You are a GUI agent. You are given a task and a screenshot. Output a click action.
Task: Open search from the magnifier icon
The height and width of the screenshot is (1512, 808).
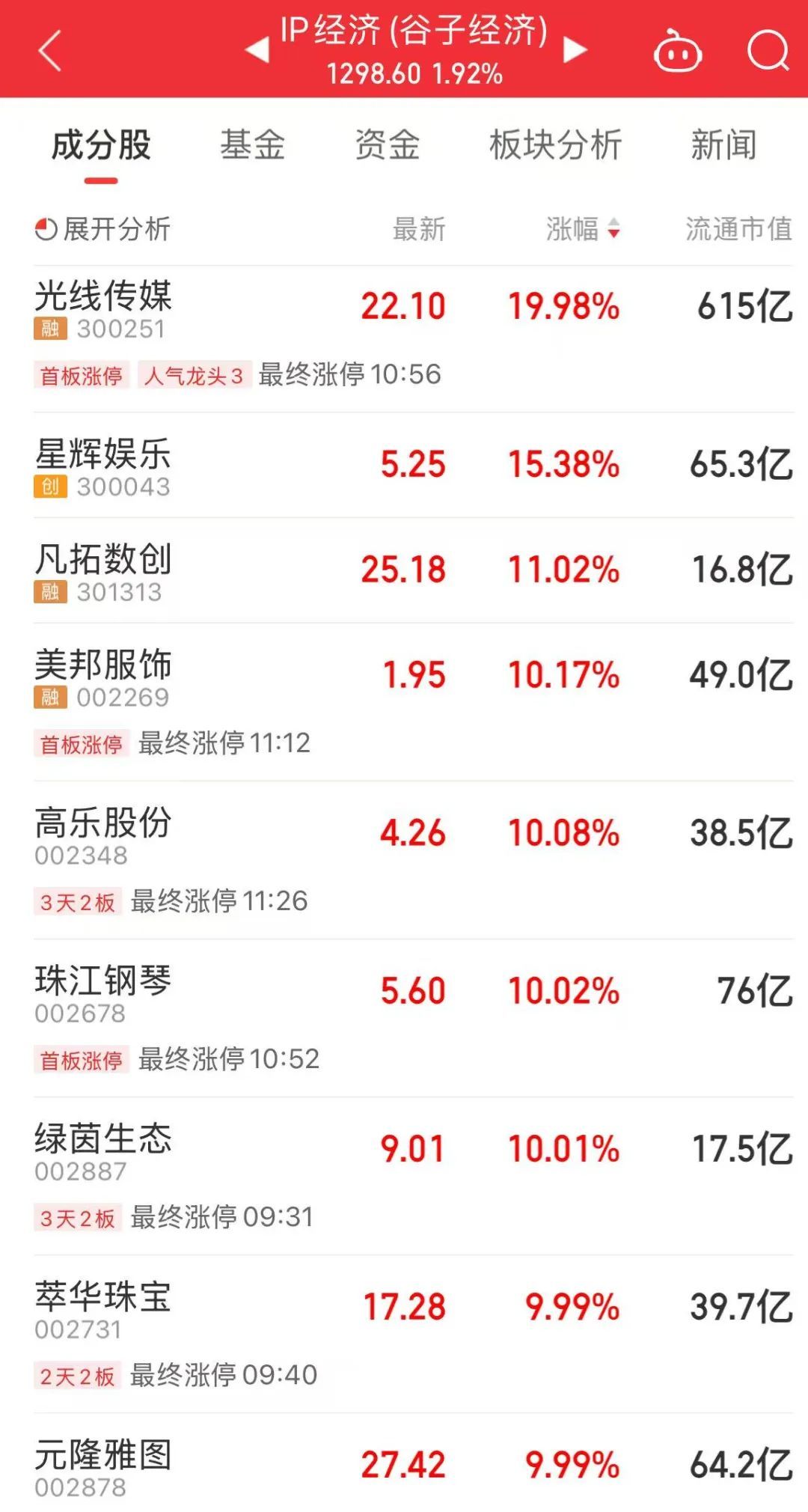coord(768,51)
